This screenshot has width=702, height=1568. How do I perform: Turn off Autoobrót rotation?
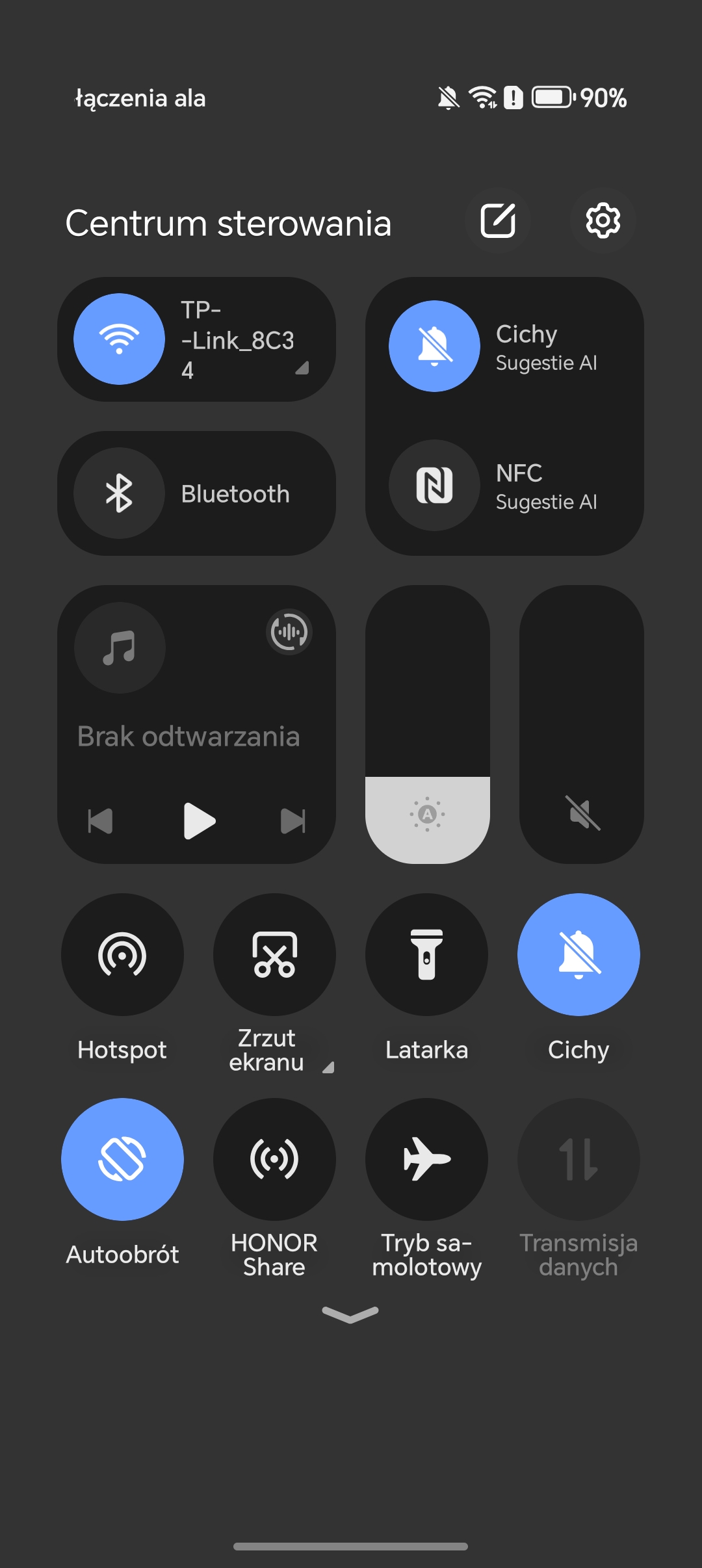[122, 1159]
